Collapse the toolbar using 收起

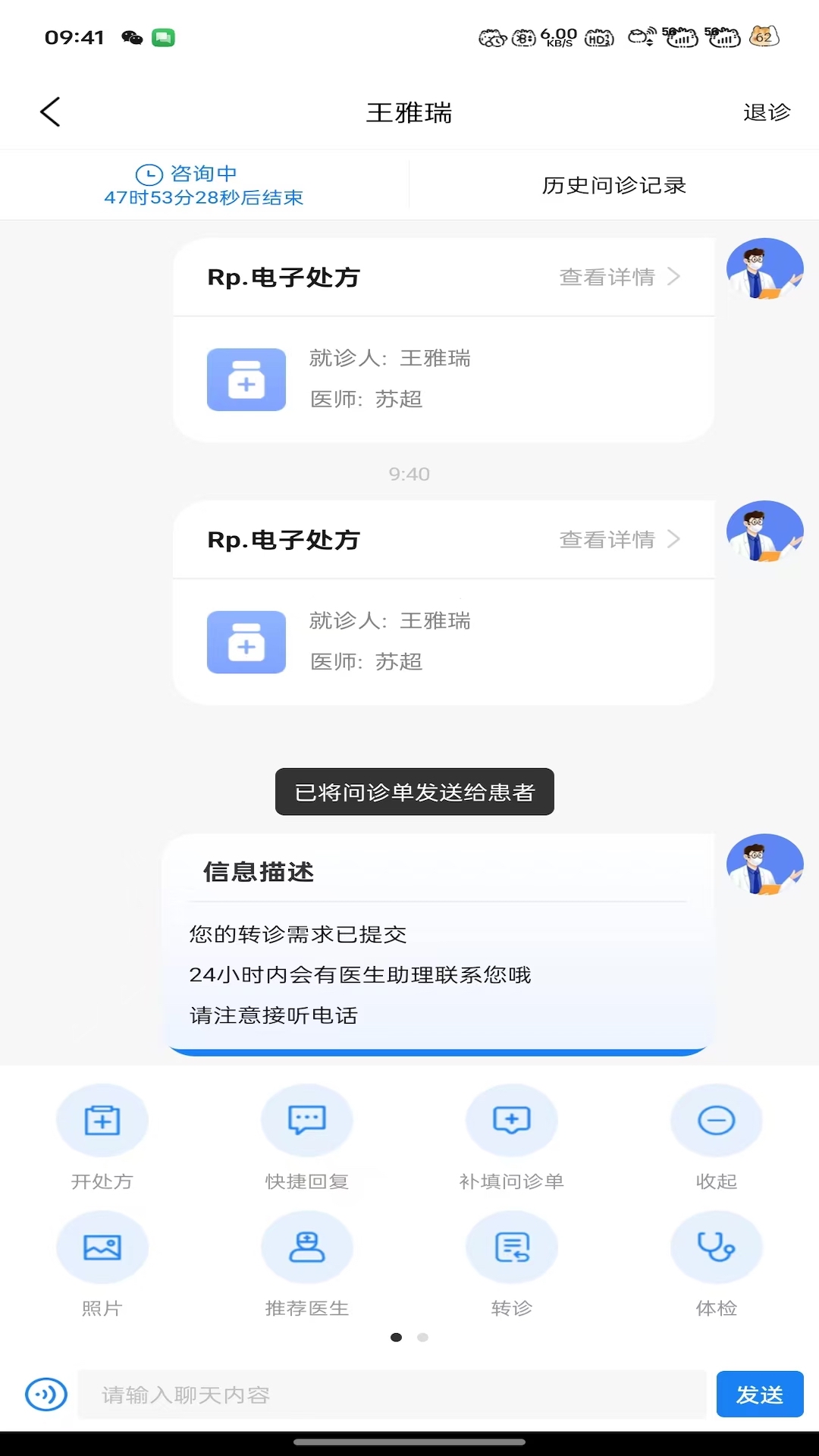click(x=716, y=1137)
